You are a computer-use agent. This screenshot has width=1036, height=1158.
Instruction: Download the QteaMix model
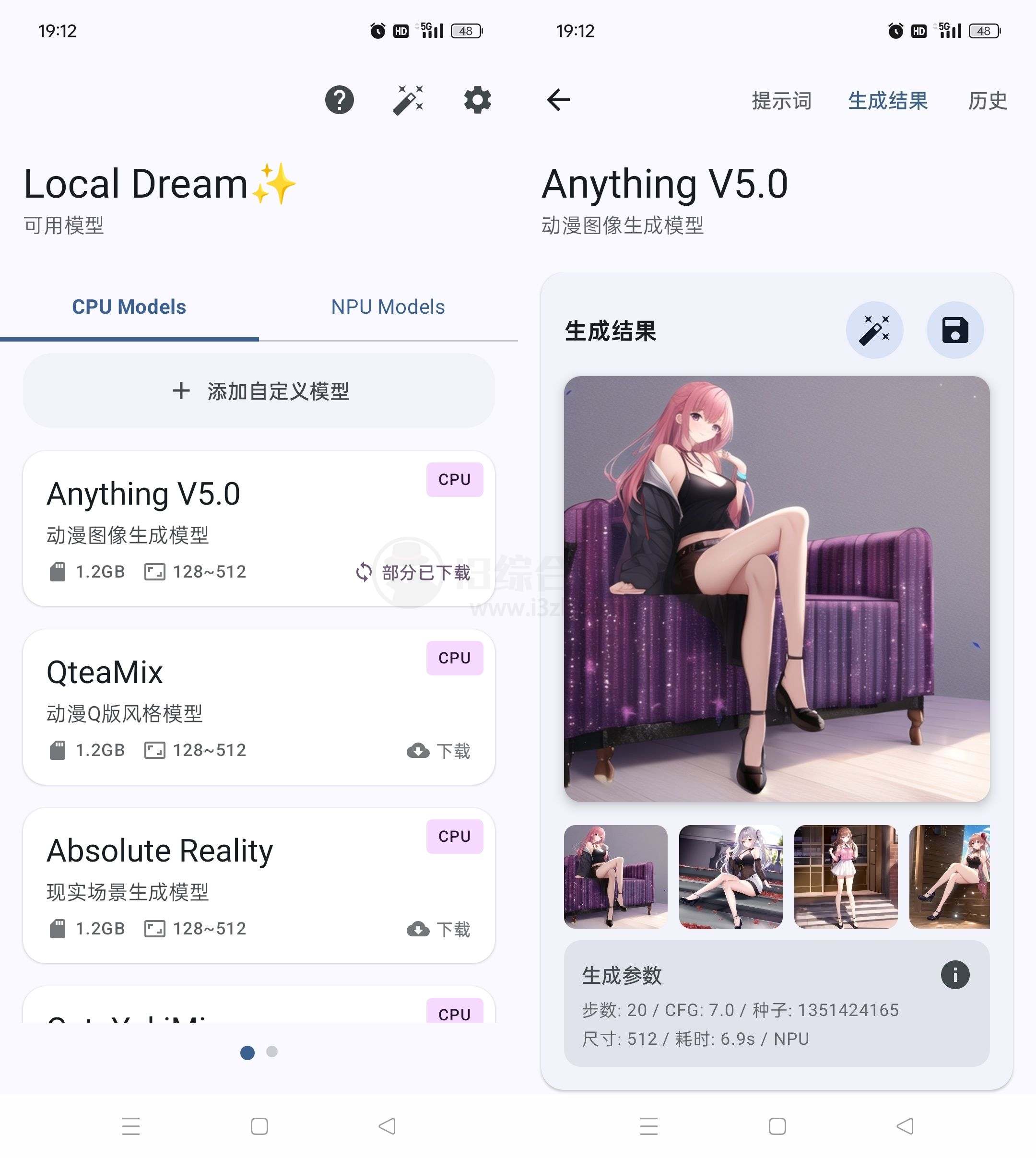[x=438, y=750]
